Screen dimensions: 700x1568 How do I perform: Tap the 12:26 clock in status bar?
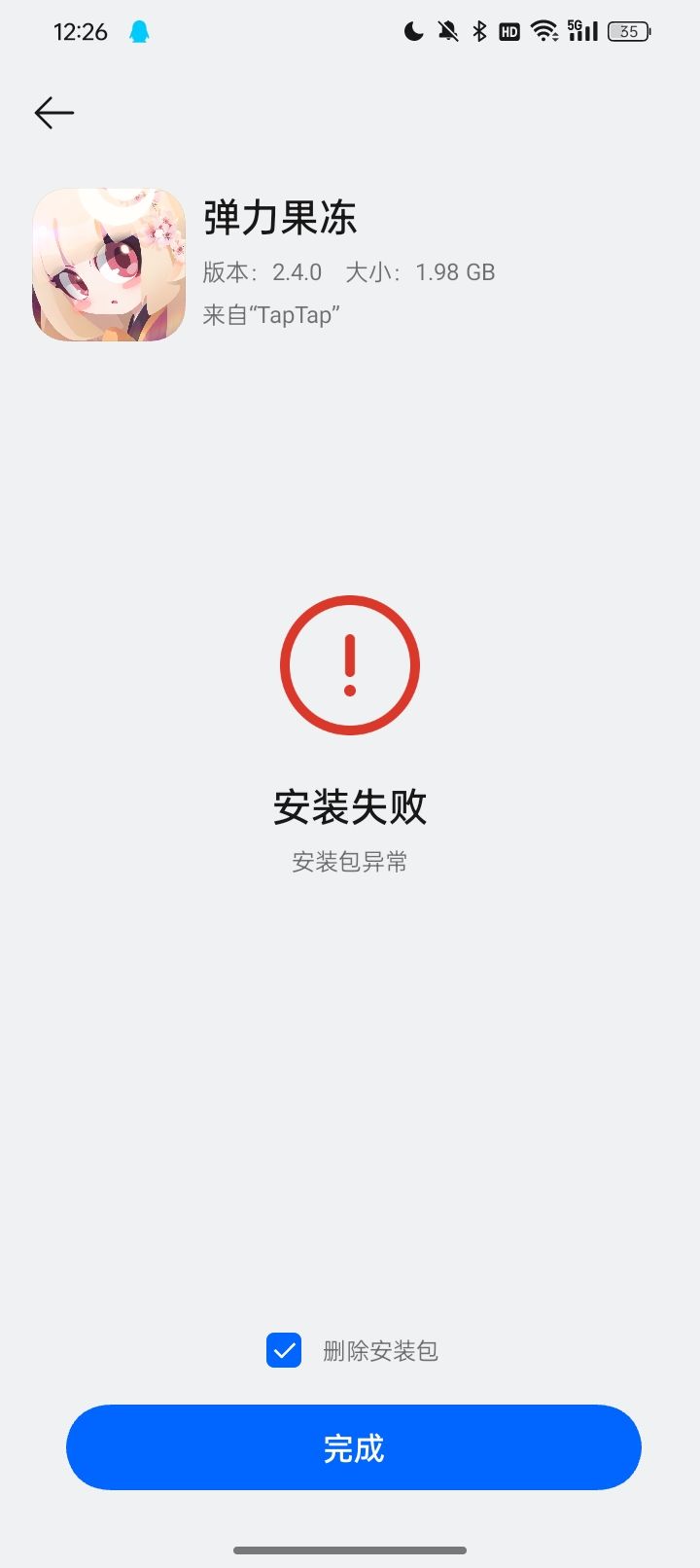82,31
